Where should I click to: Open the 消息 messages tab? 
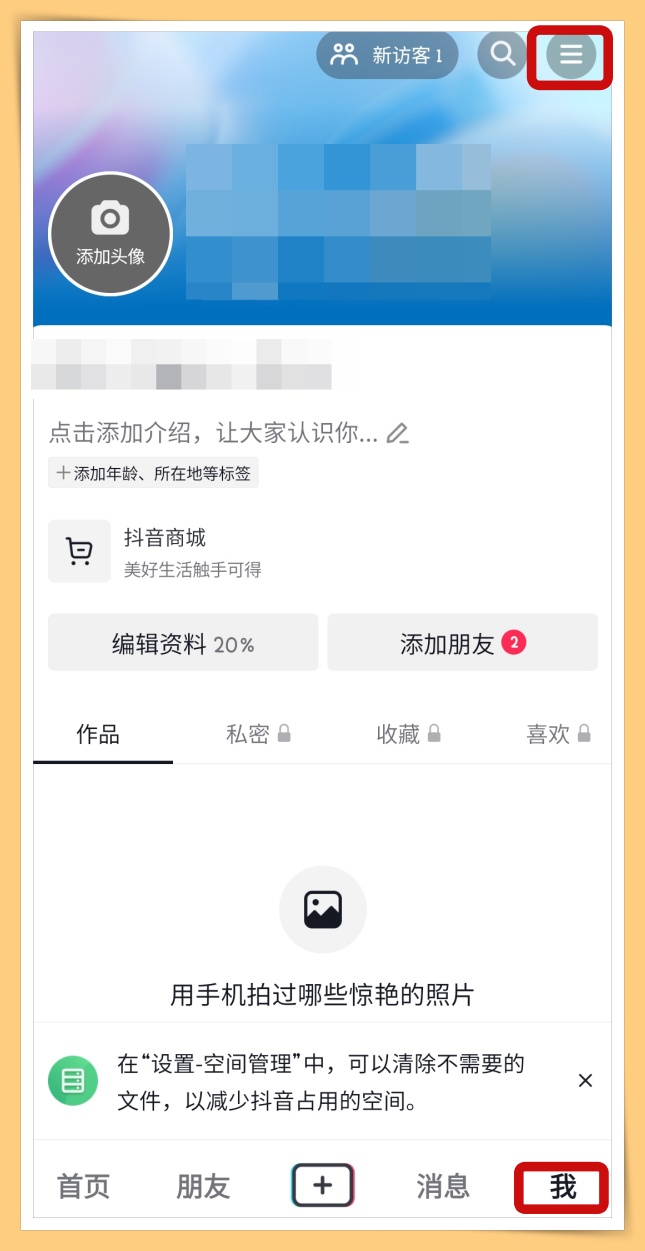443,1187
